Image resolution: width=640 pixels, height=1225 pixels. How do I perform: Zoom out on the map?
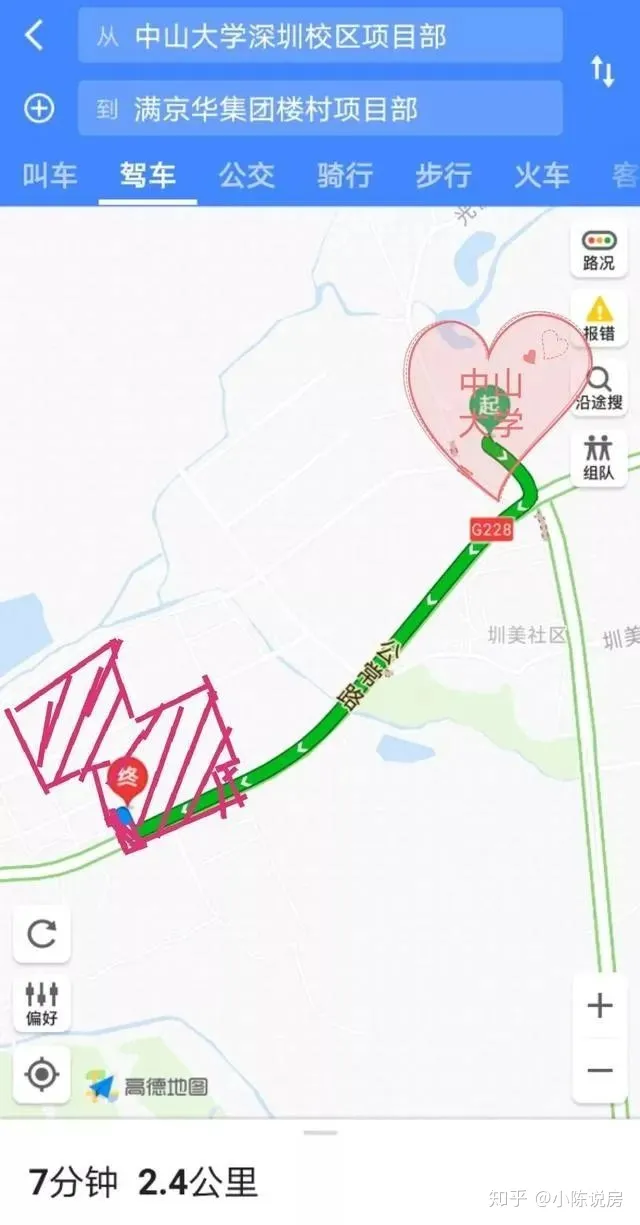(600, 1071)
